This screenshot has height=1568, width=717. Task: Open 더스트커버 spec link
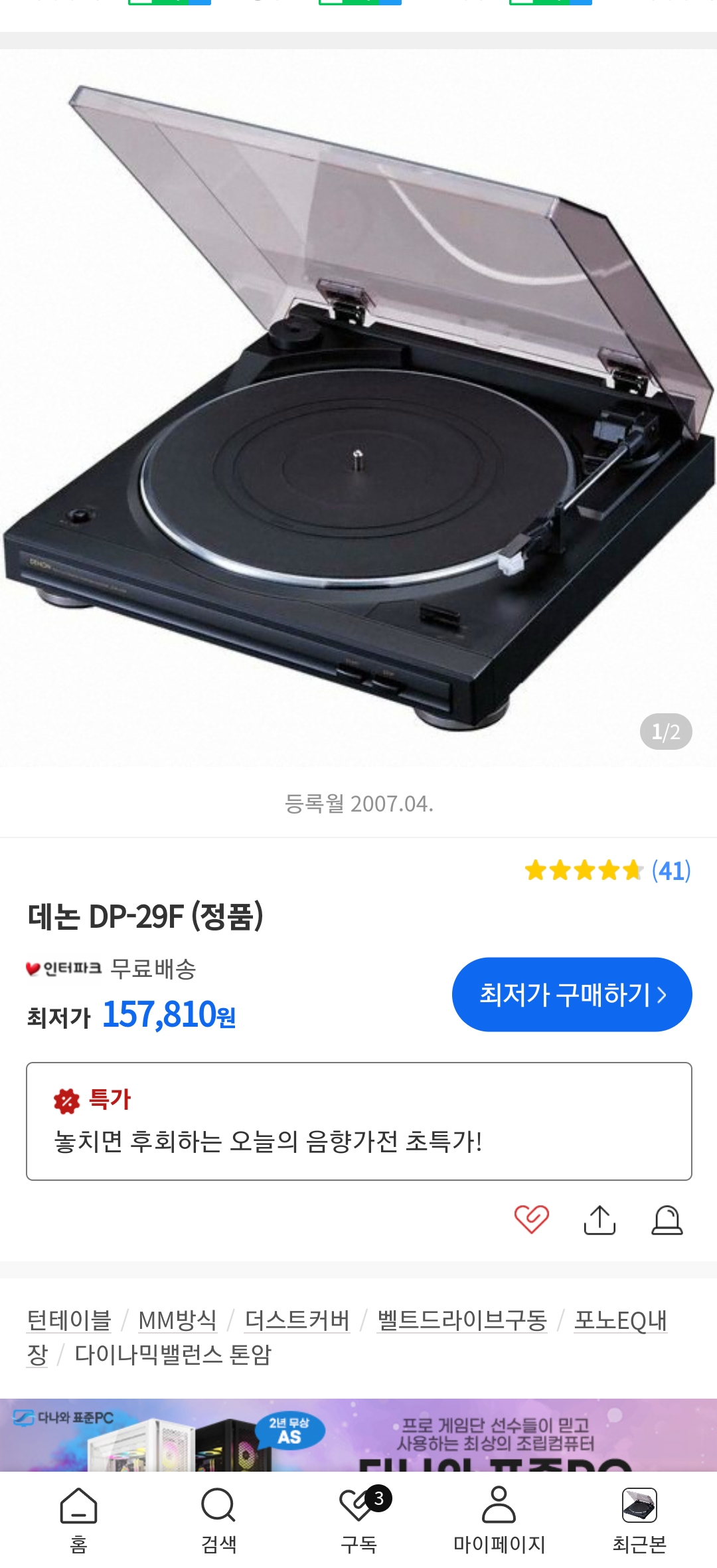pyautogui.click(x=297, y=1320)
